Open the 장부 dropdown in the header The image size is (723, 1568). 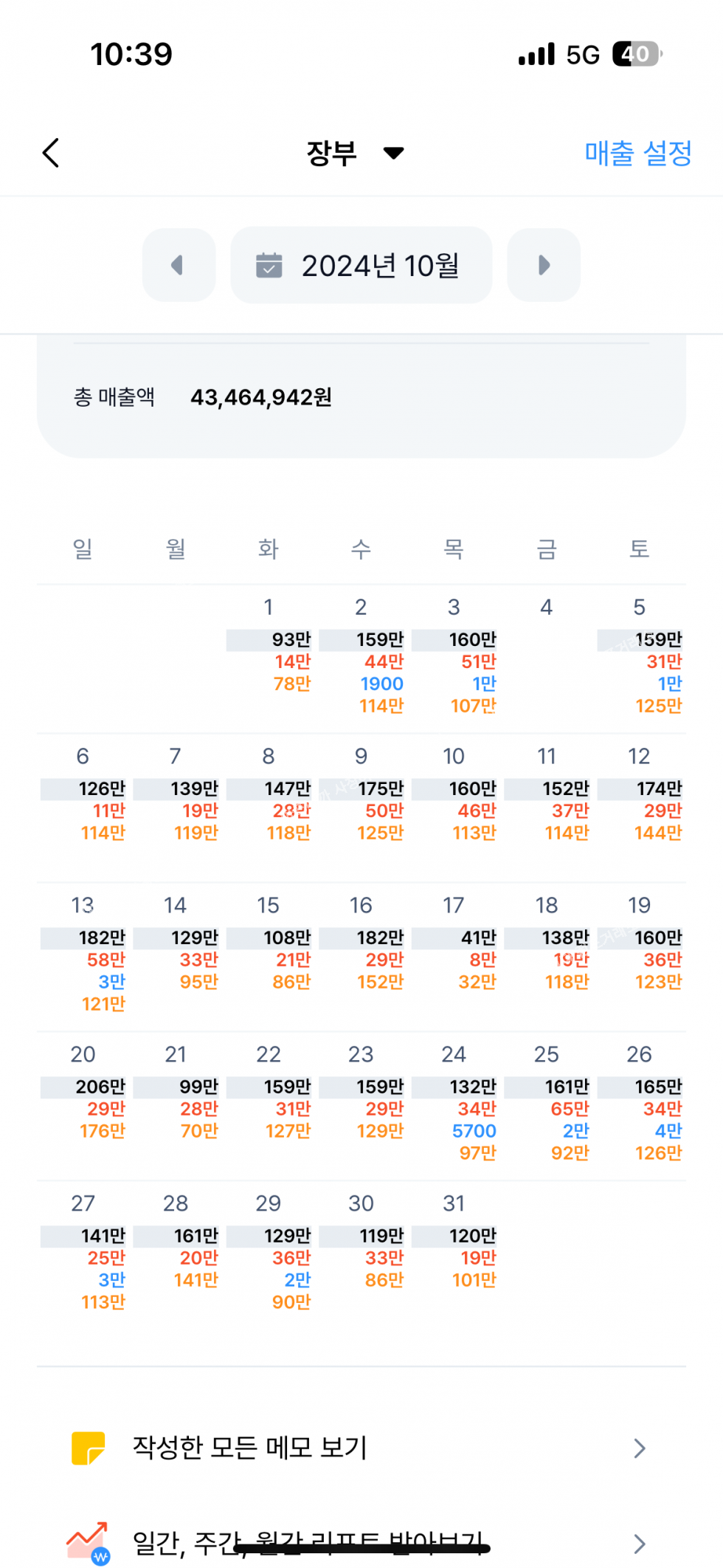click(355, 153)
